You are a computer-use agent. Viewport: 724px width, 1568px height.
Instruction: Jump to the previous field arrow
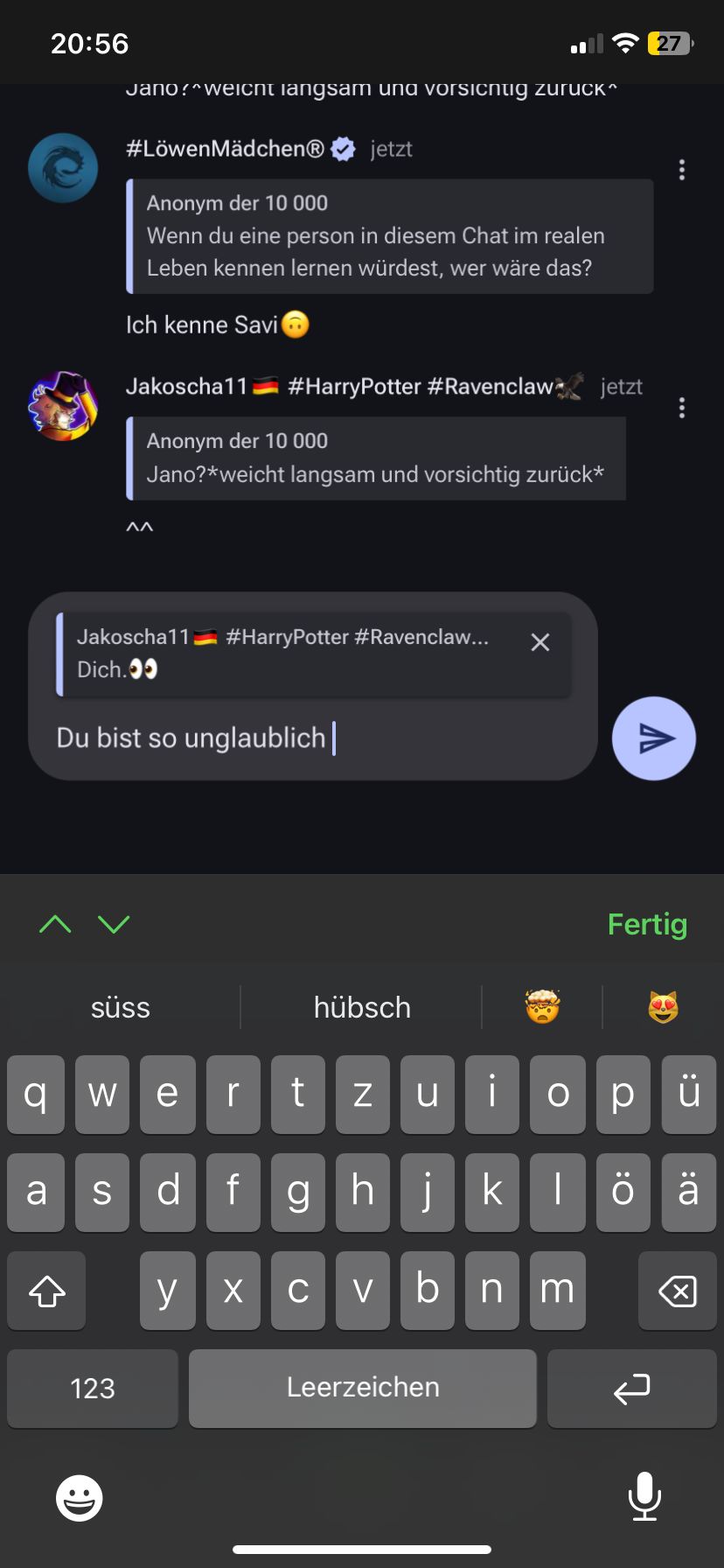click(x=55, y=924)
